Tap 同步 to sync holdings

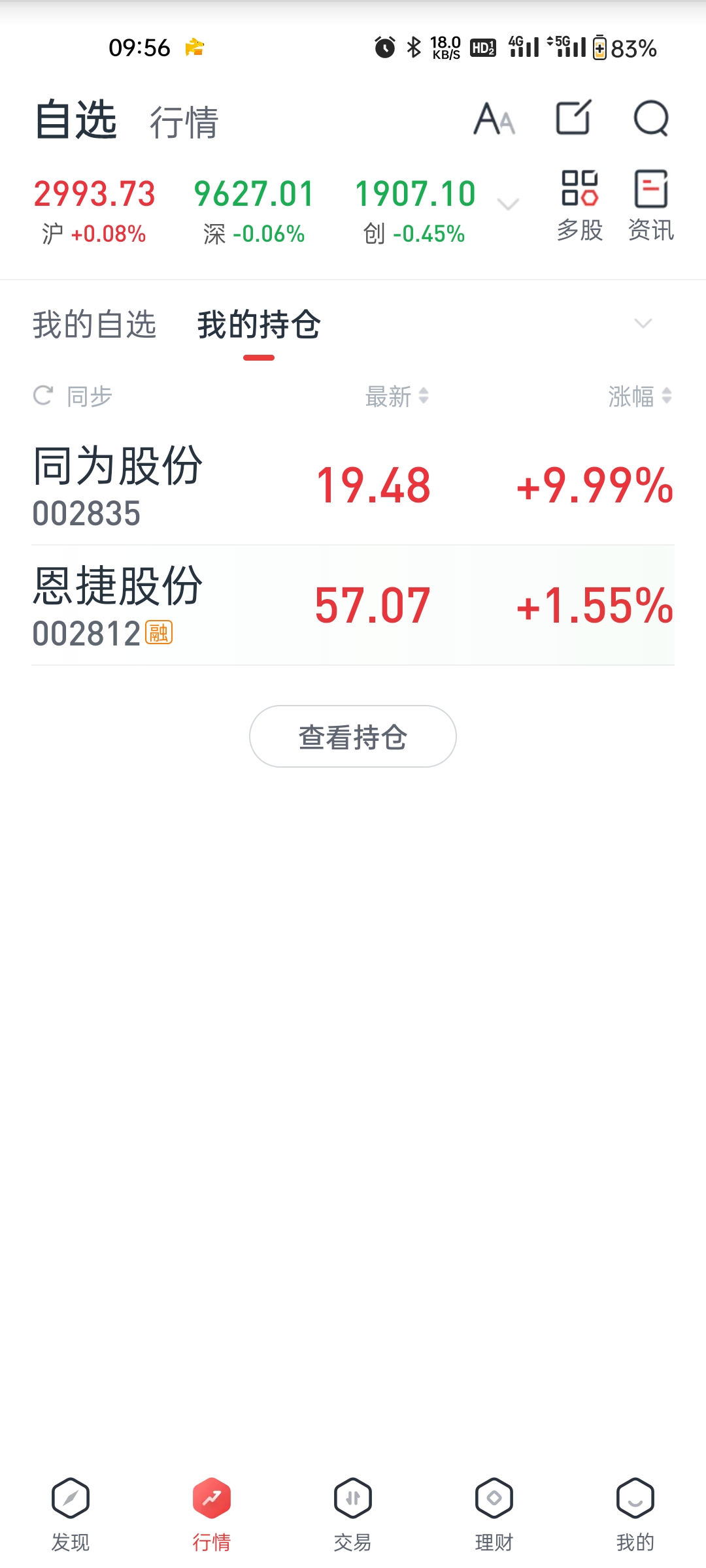pyautogui.click(x=73, y=396)
